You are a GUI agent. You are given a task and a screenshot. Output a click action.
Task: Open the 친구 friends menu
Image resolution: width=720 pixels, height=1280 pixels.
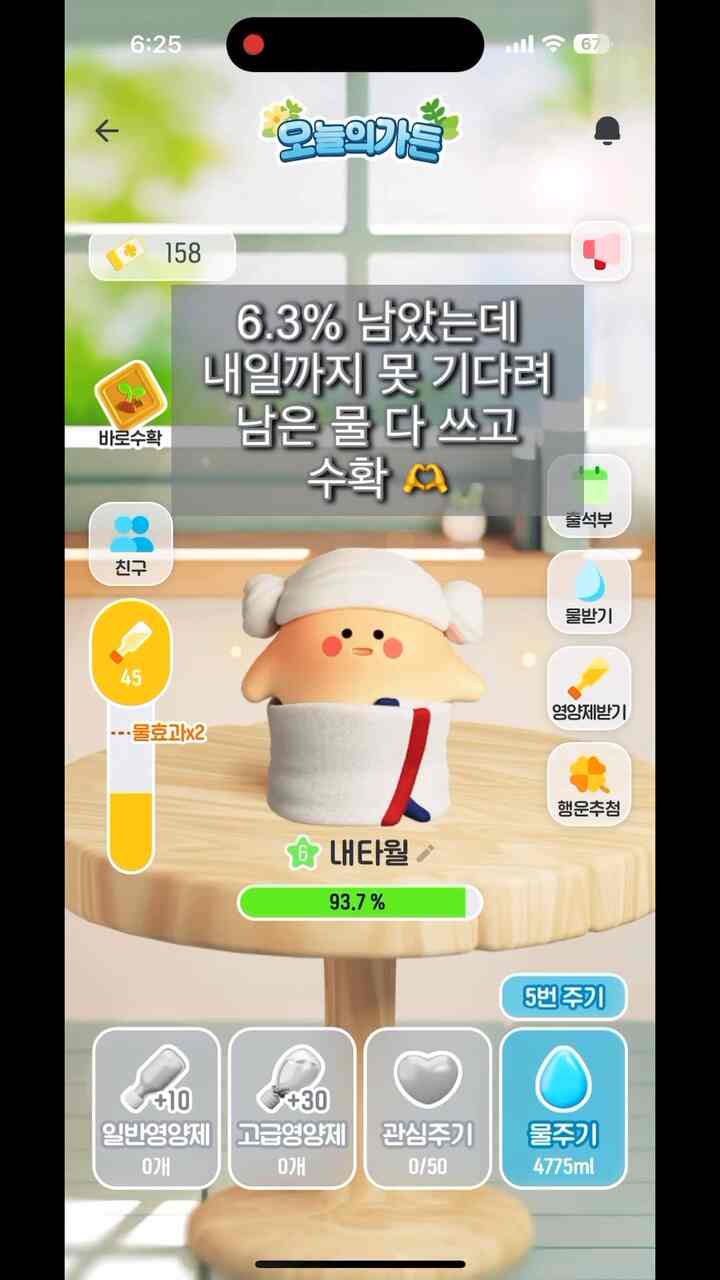131,543
